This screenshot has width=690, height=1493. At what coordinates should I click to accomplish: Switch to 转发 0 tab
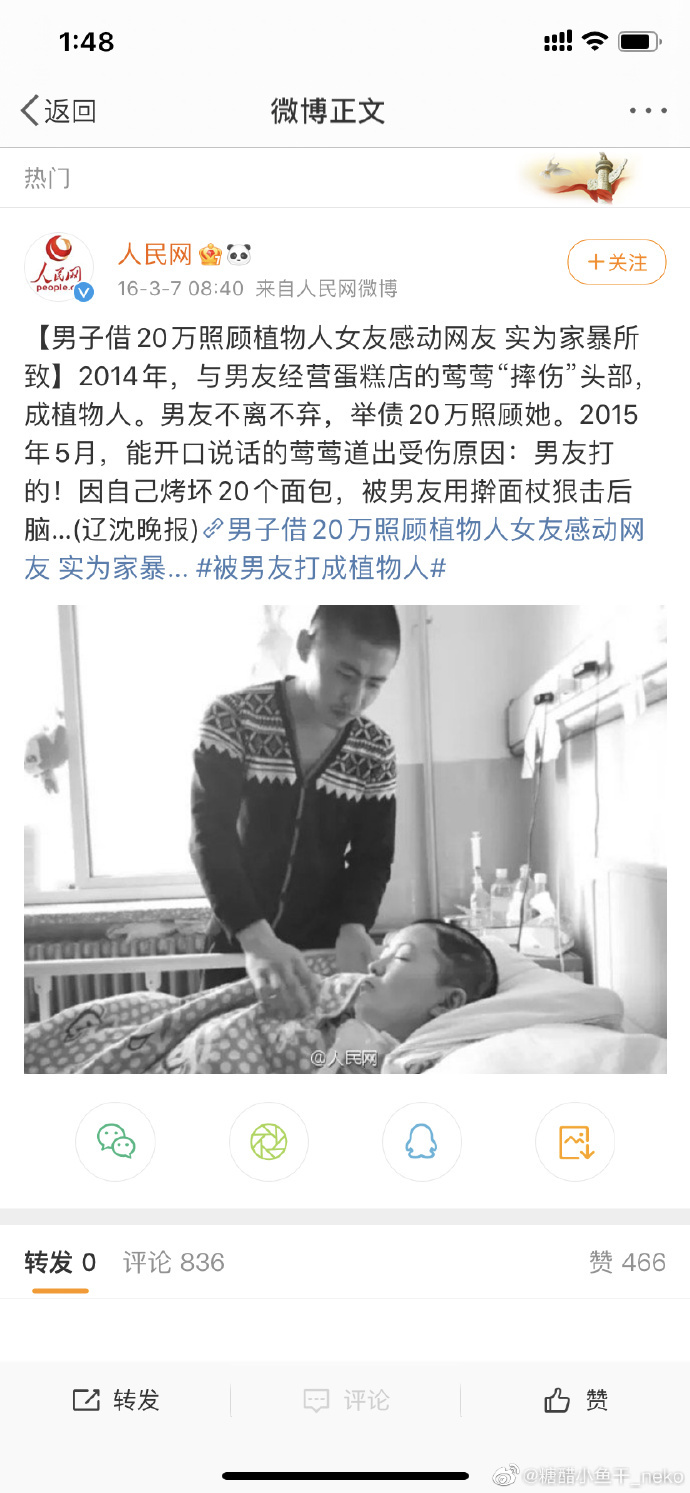click(60, 1262)
